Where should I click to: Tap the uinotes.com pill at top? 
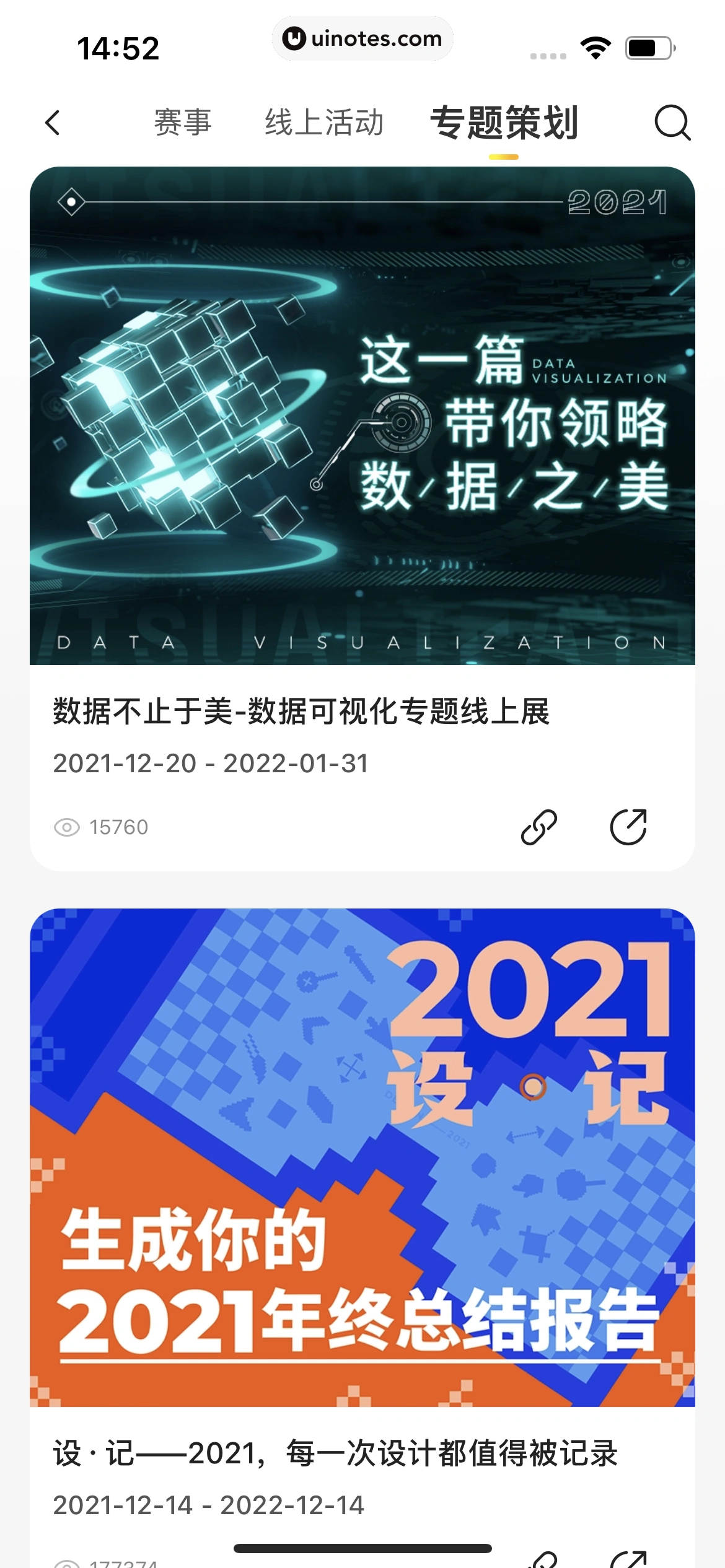[362, 38]
